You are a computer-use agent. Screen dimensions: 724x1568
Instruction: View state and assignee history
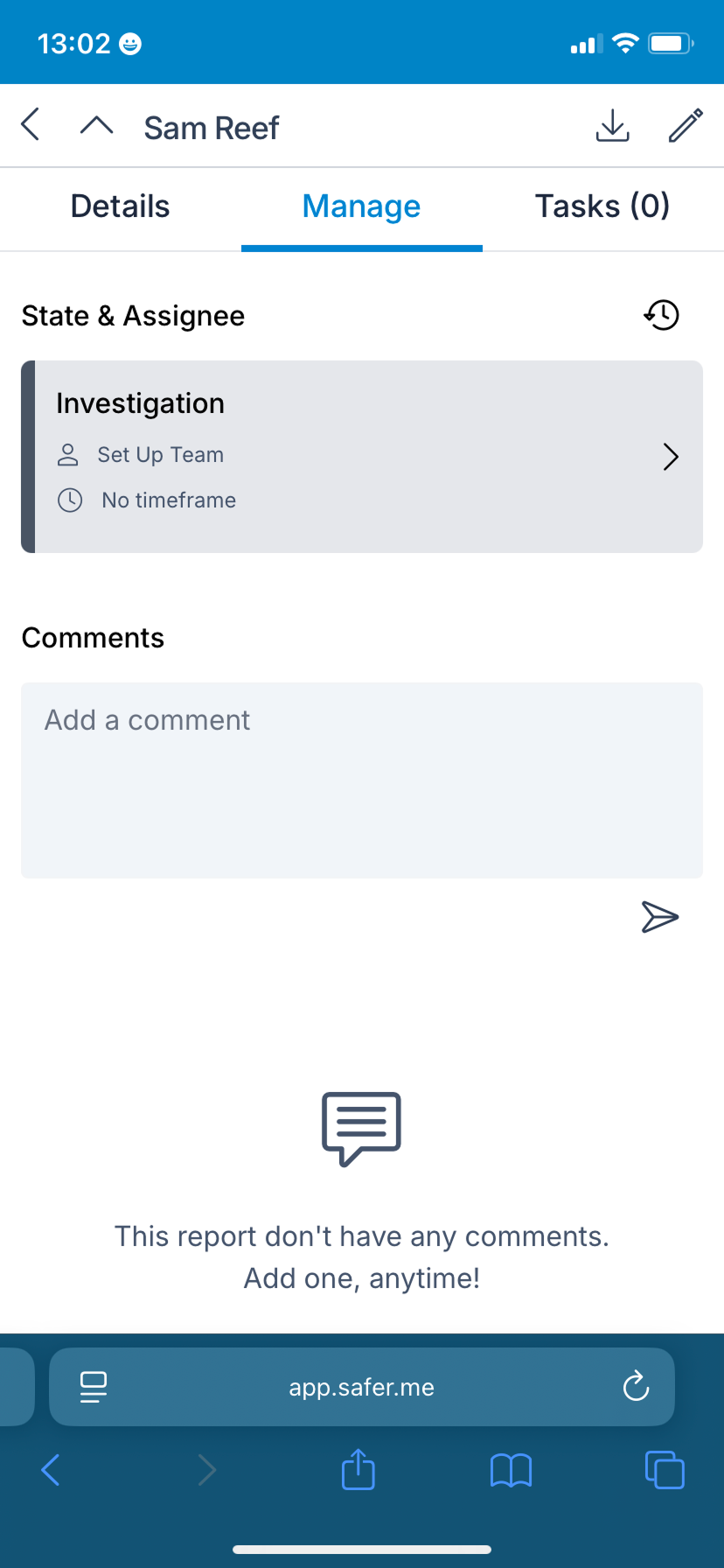coord(662,315)
